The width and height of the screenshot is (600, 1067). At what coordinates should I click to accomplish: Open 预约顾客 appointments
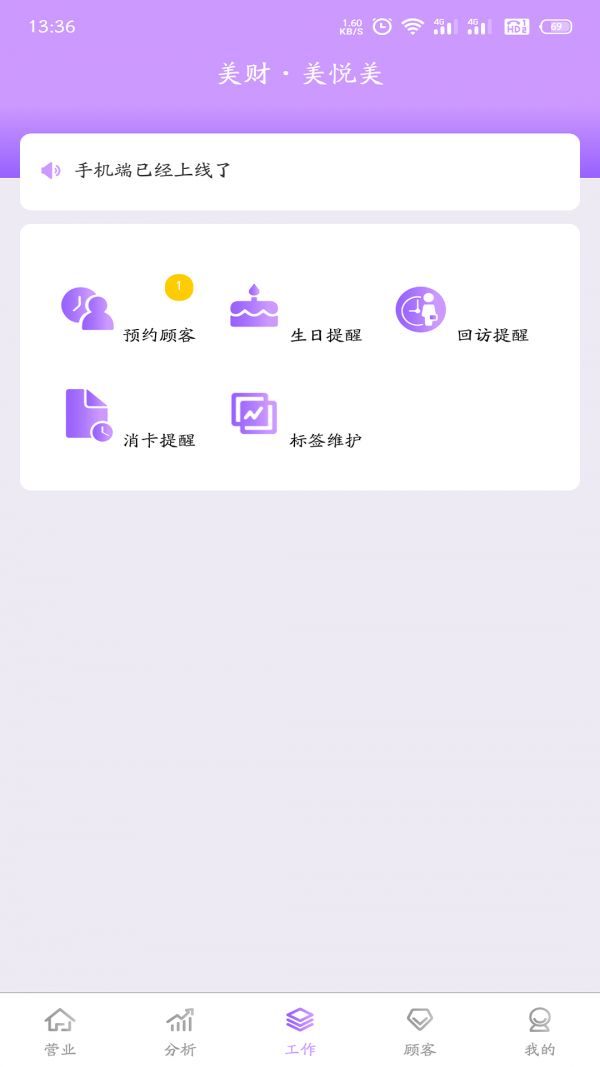tap(128, 312)
